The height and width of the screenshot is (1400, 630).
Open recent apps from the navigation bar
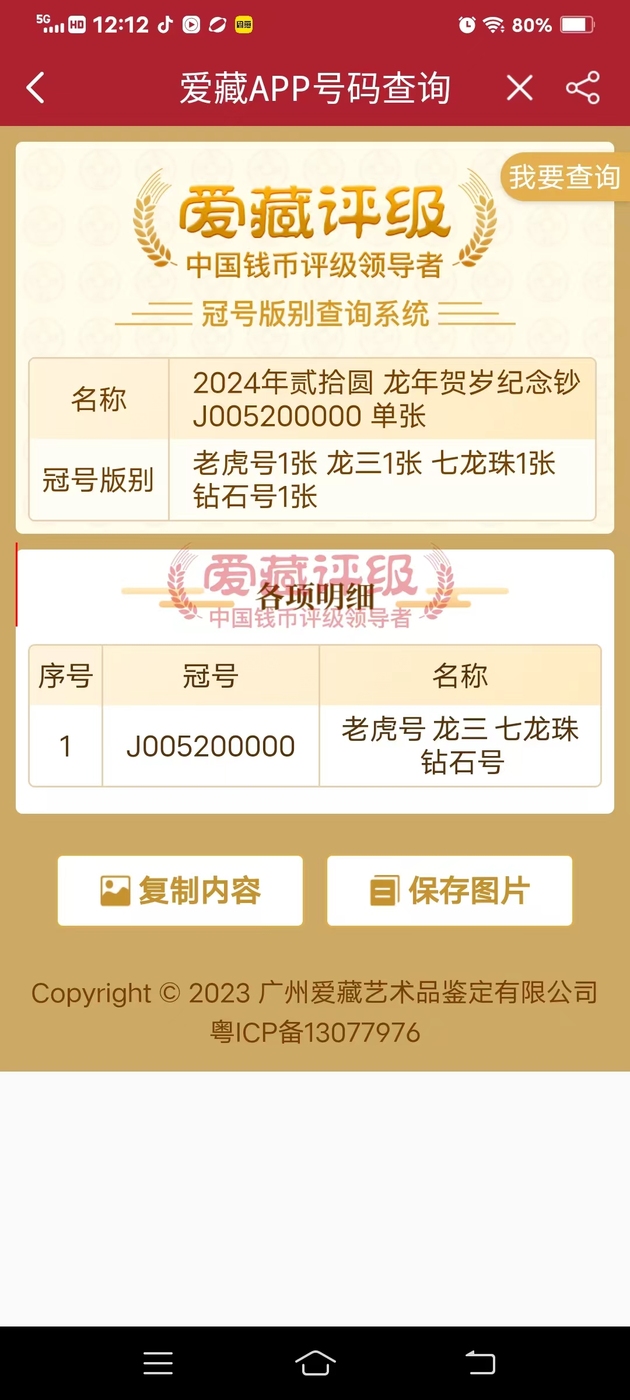[x=158, y=1362]
